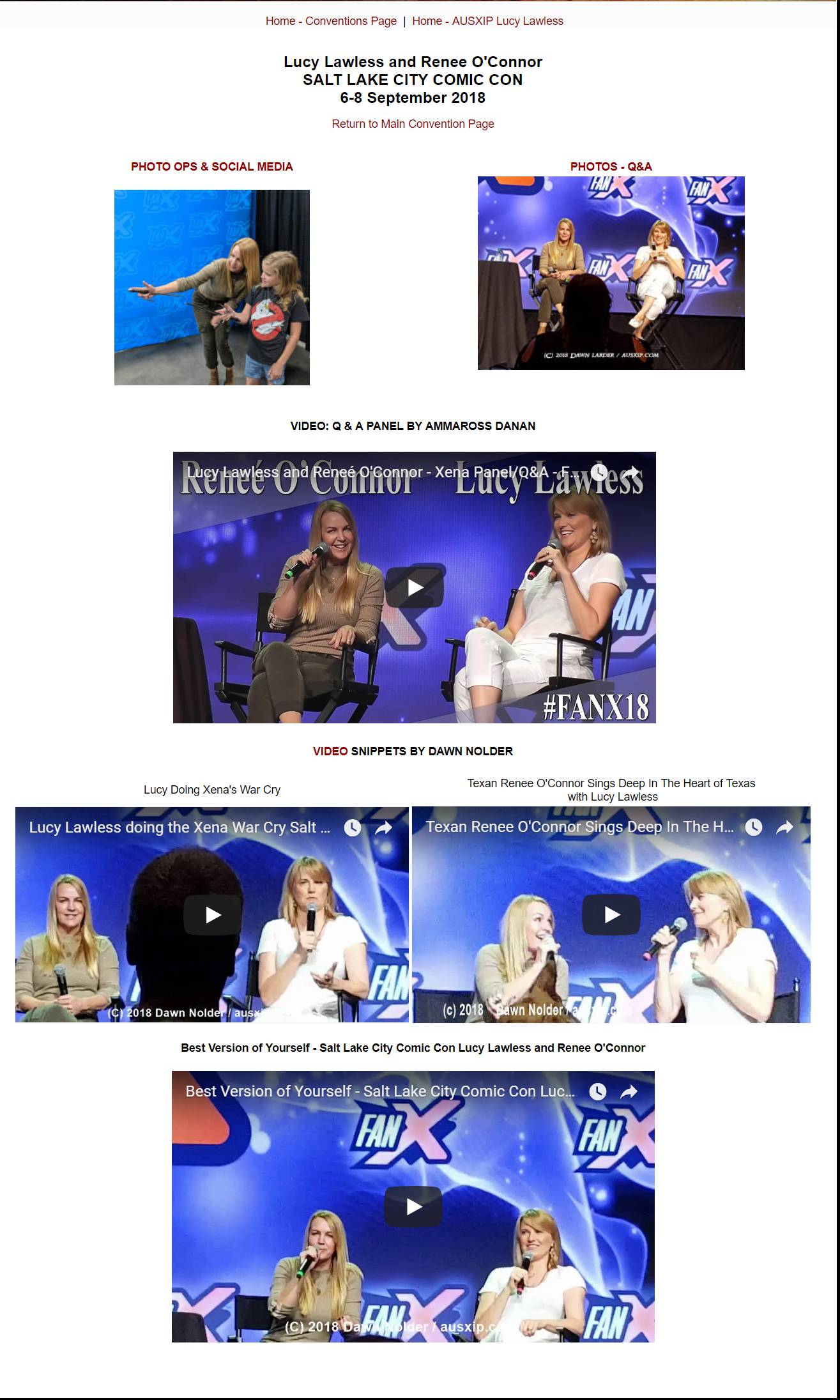840x1400 pixels.
Task: Share the Best Version of Yourself video
Action: click(629, 1092)
